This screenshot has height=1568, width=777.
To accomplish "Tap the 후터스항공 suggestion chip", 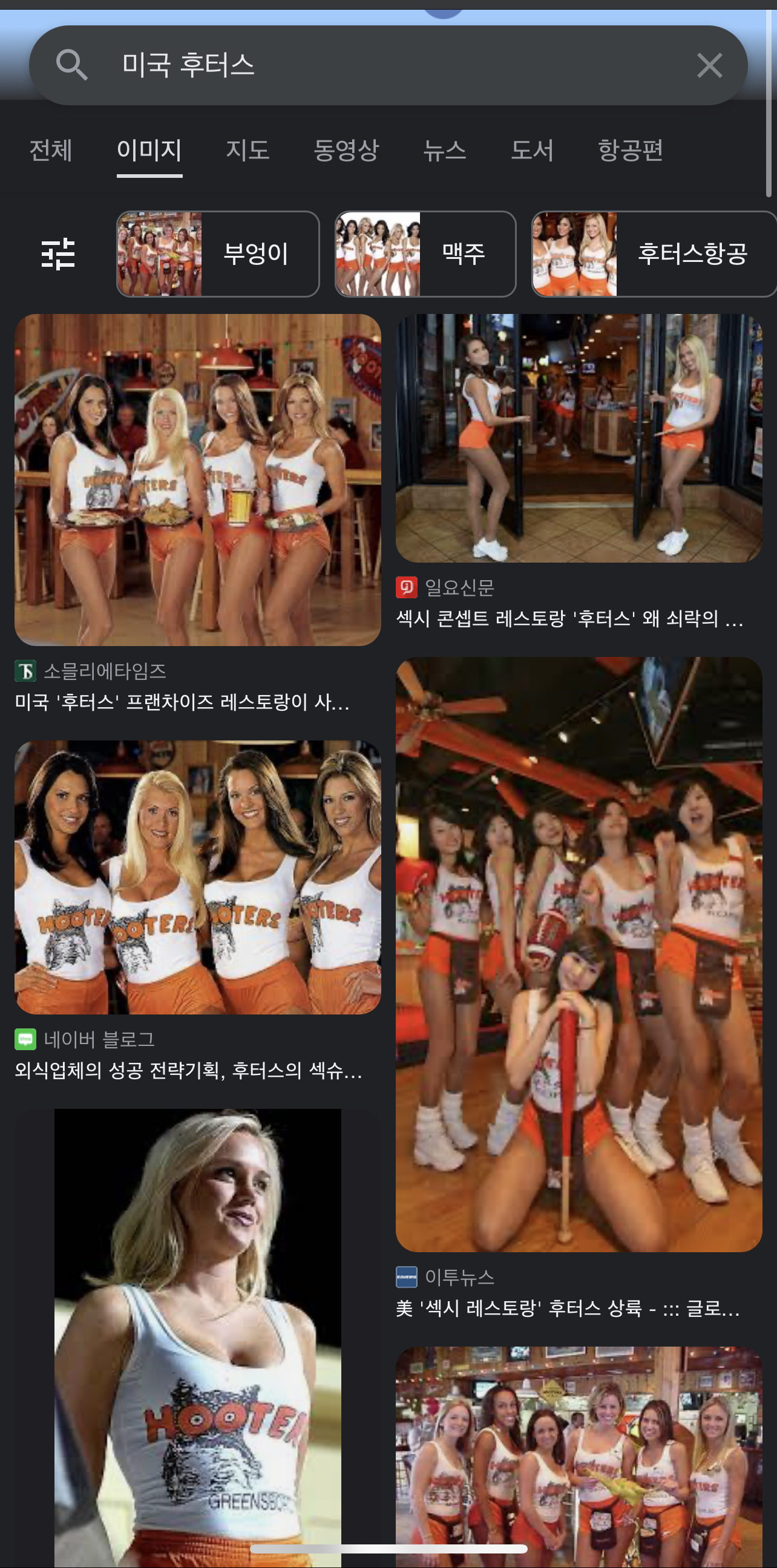I will coord(654,254).
